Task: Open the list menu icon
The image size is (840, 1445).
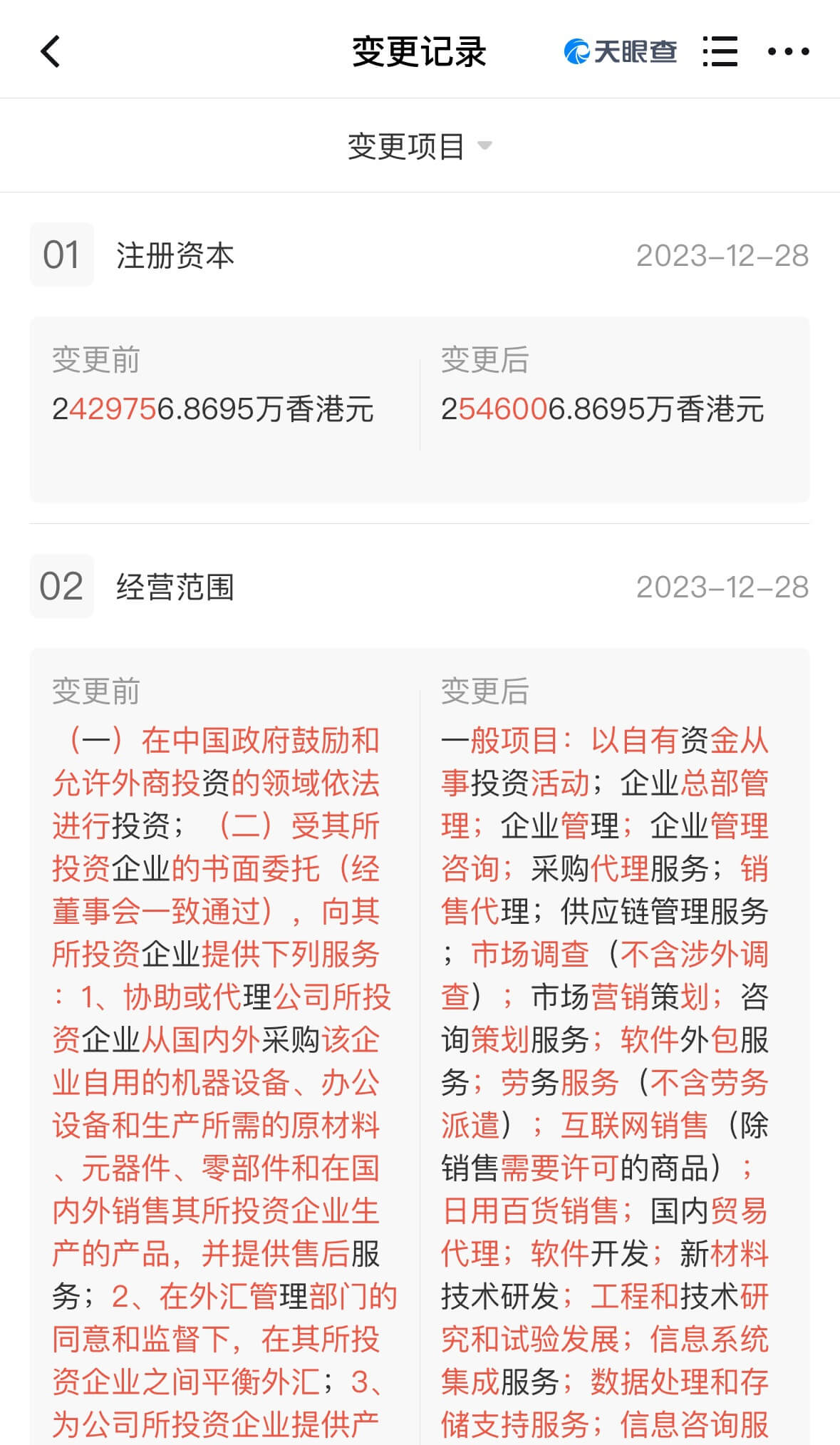Action: pos(720,51)
